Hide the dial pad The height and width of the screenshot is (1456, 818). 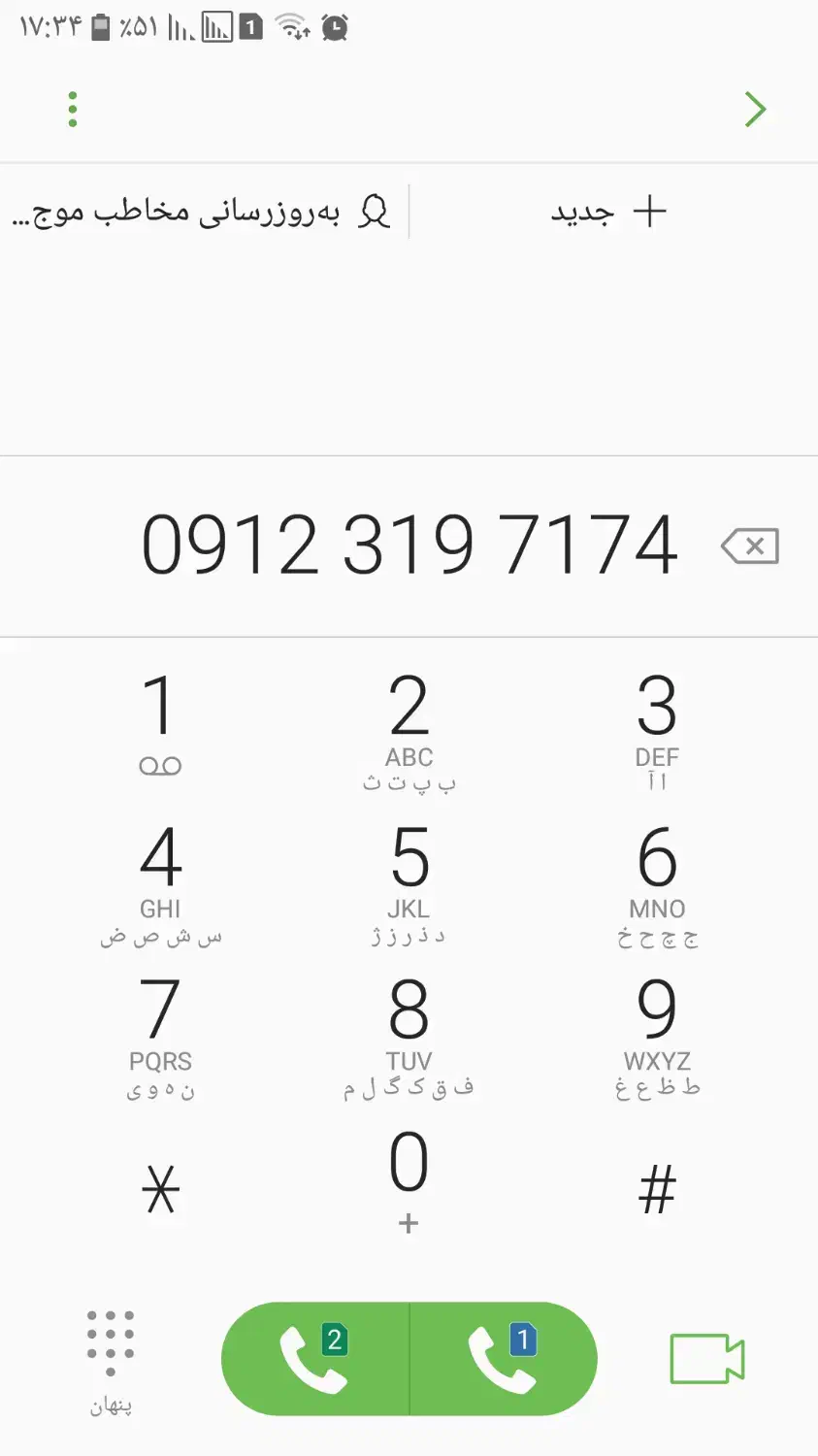[111, 1359]
